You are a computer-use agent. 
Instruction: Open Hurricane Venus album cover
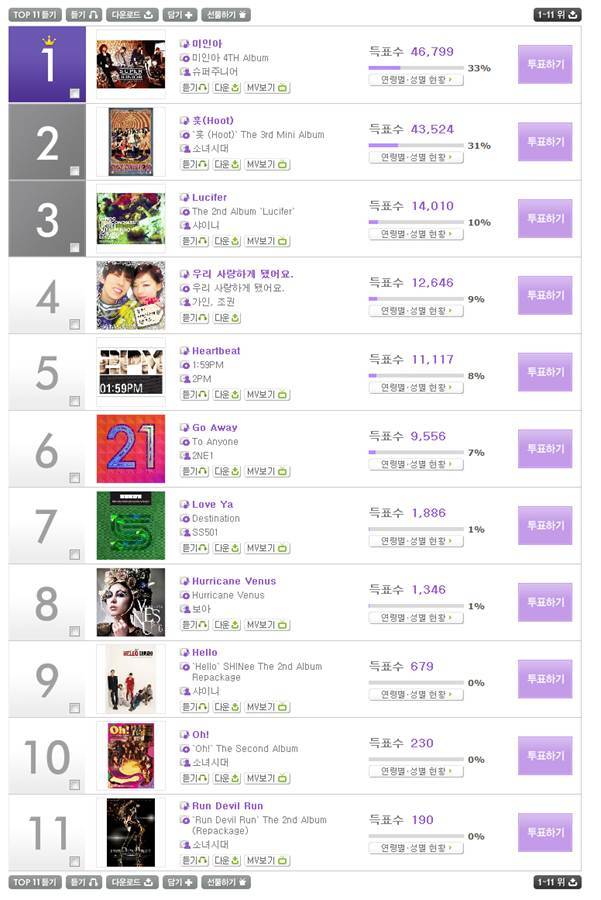click(131, 602)
